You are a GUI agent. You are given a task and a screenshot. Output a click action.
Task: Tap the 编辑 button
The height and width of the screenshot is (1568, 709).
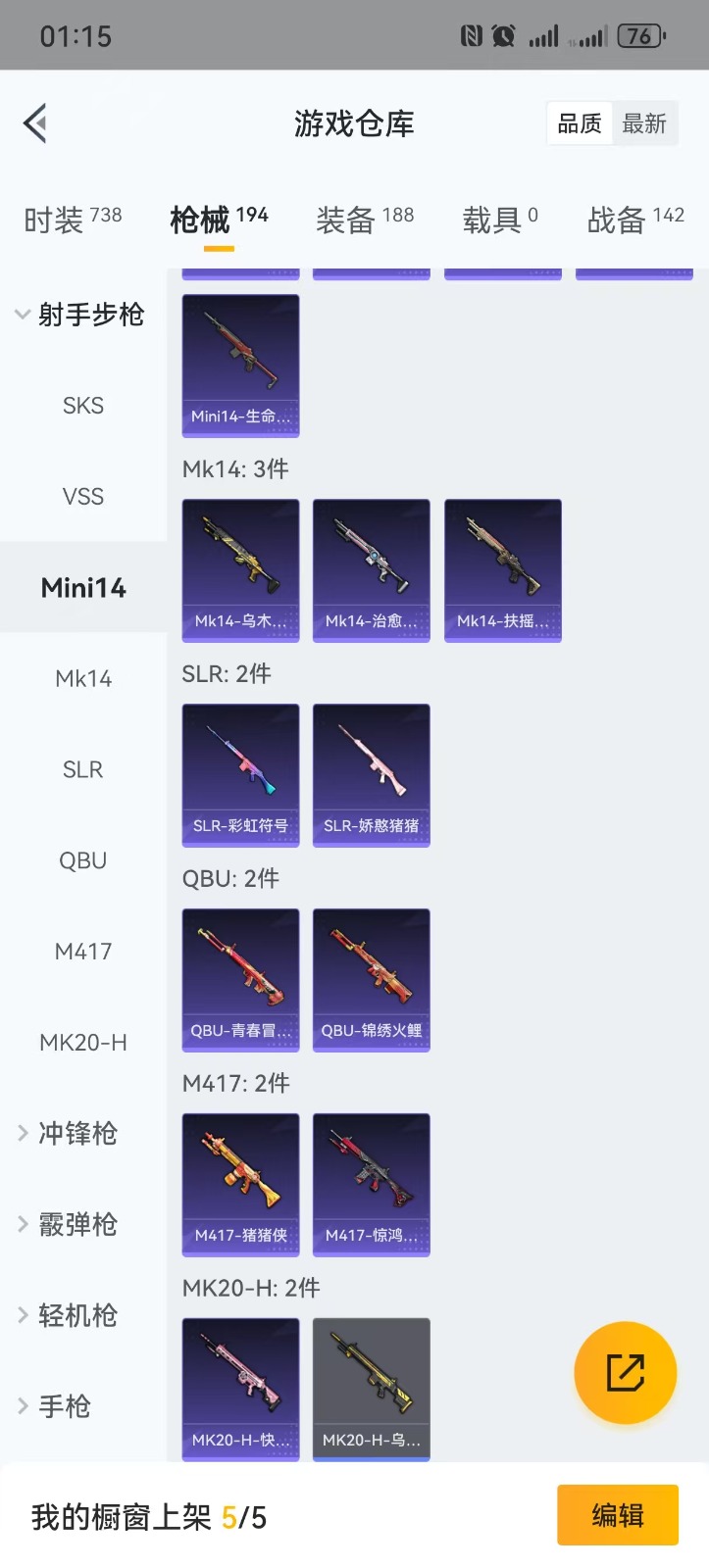click(617, 1515)
